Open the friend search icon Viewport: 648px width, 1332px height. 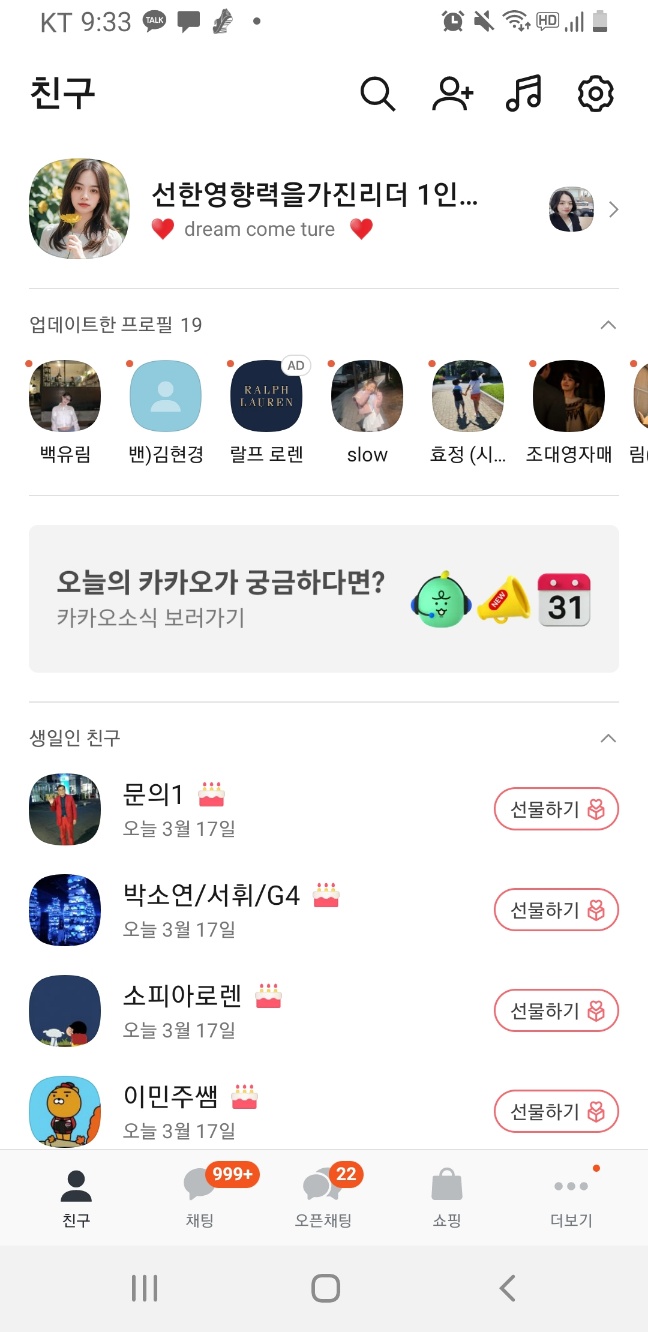[x=377, y=94]
